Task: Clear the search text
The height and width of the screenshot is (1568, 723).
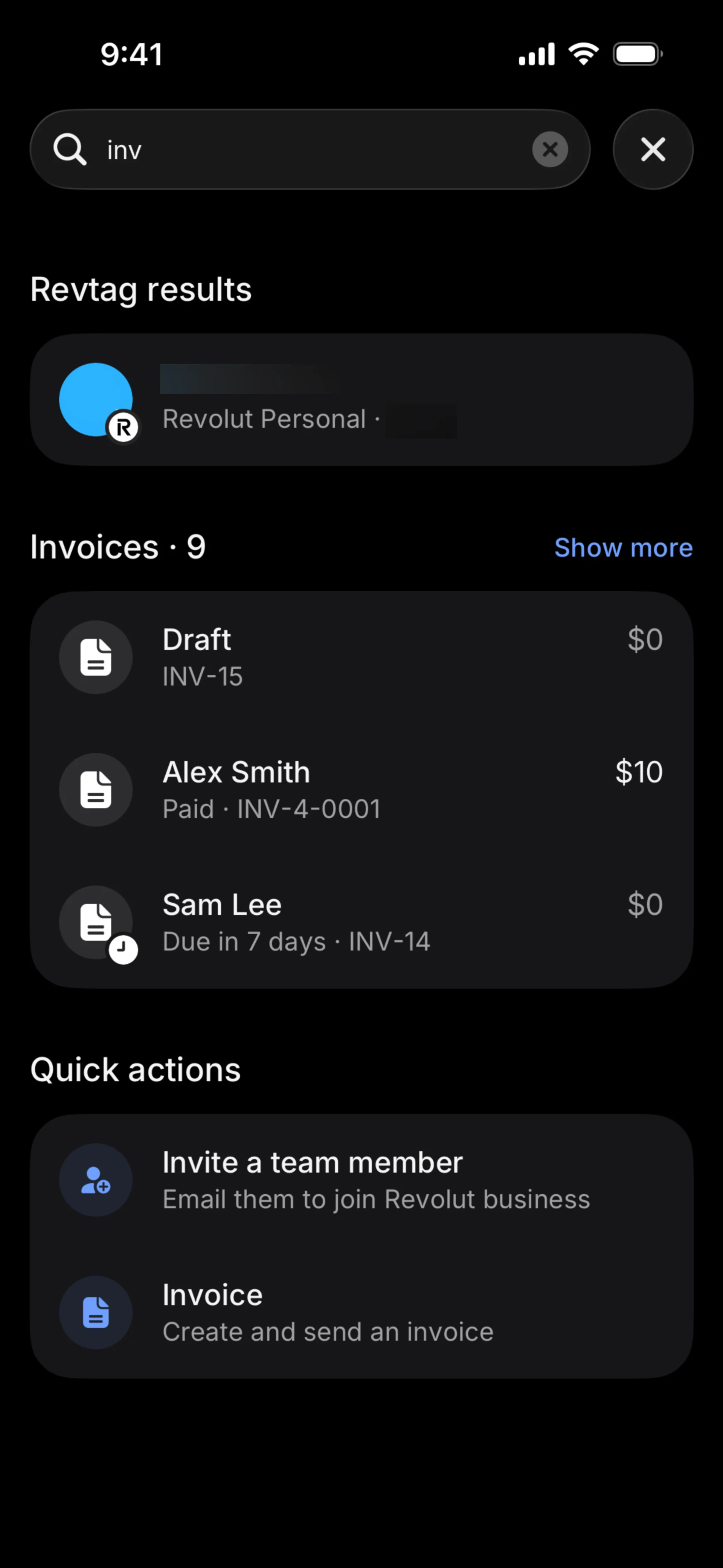Action: point(549,150)
